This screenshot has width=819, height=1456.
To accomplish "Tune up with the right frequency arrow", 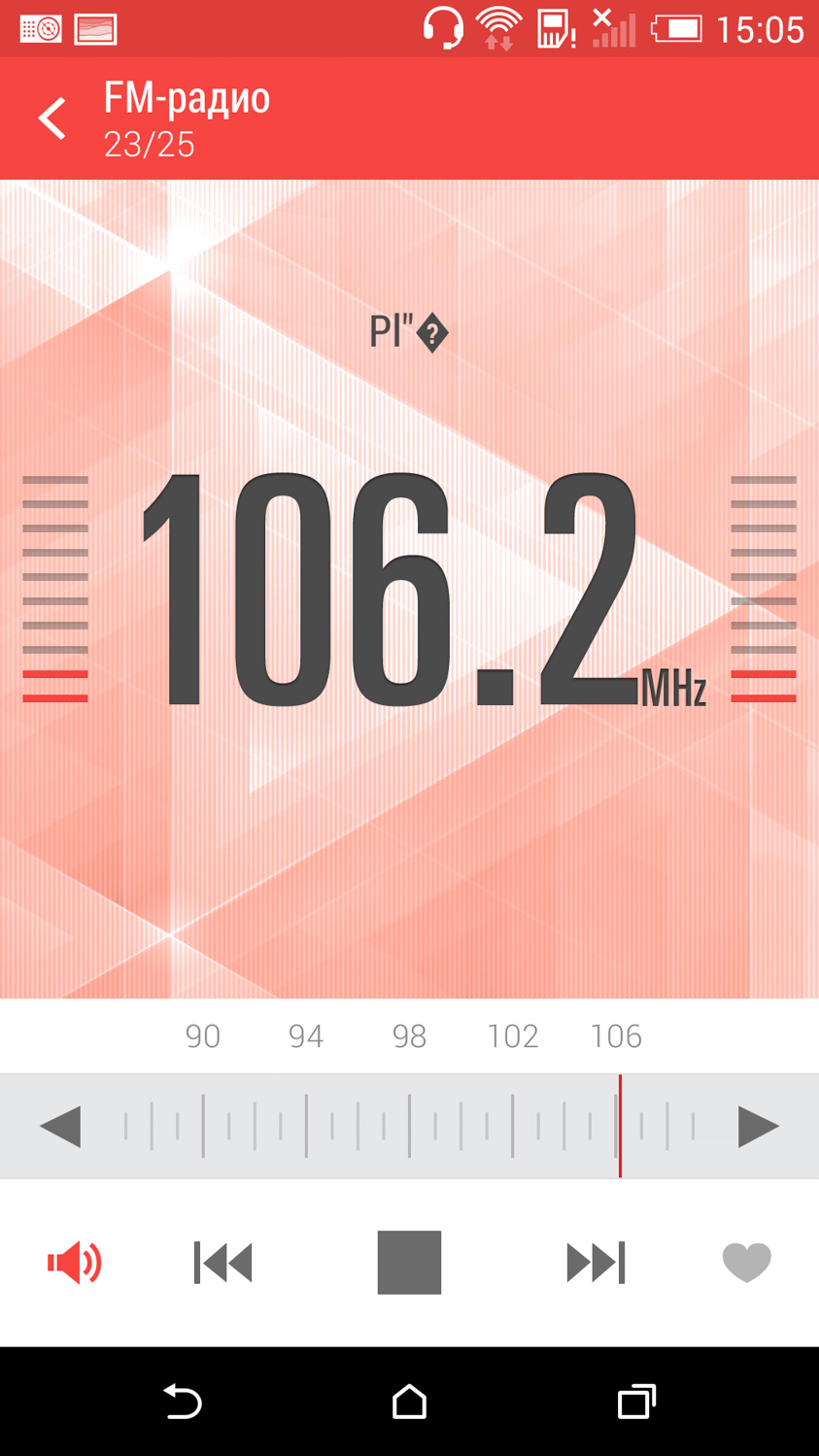I will [758, 1127].
